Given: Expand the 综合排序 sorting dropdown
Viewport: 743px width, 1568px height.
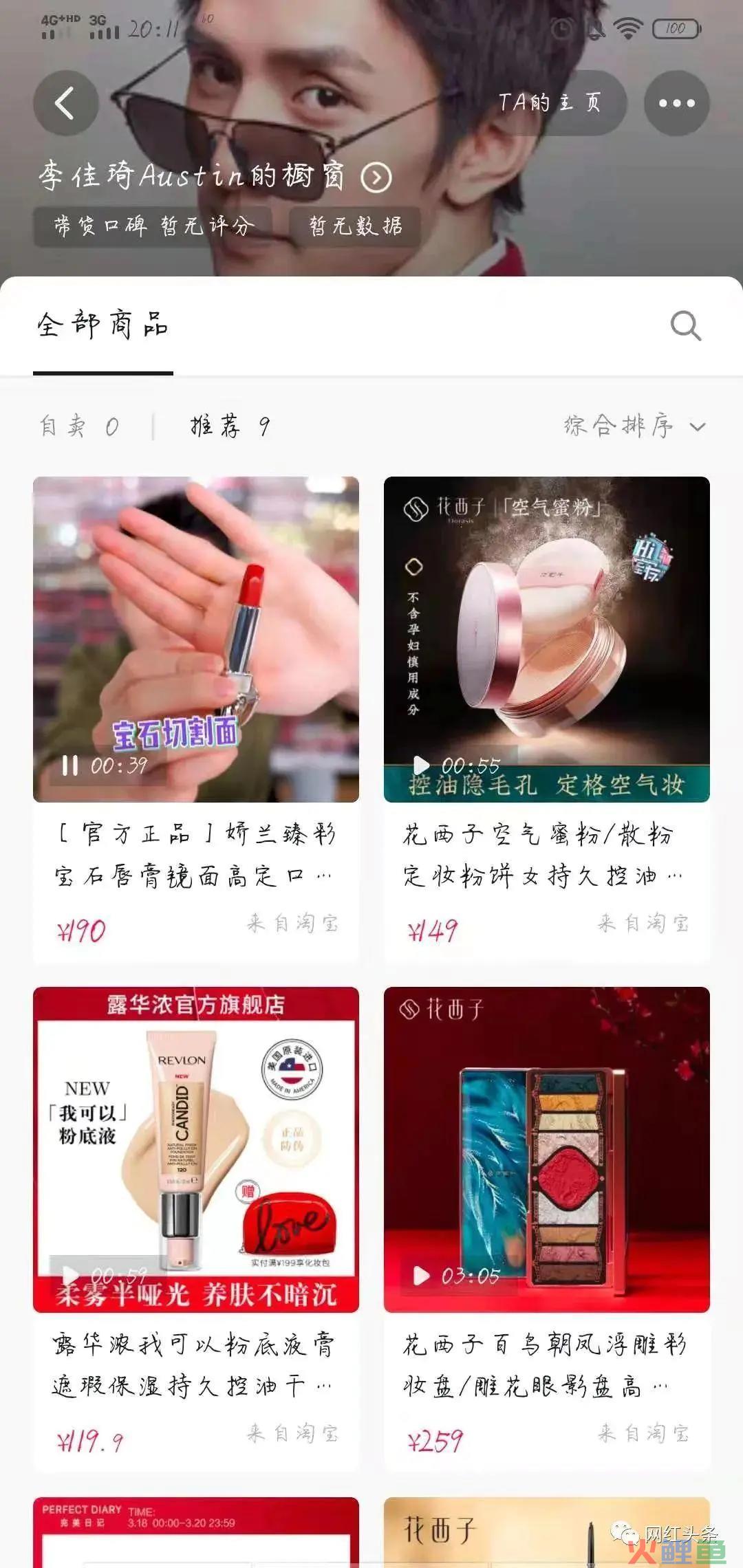Looking at the screenshot, I should tap(634, 426).
